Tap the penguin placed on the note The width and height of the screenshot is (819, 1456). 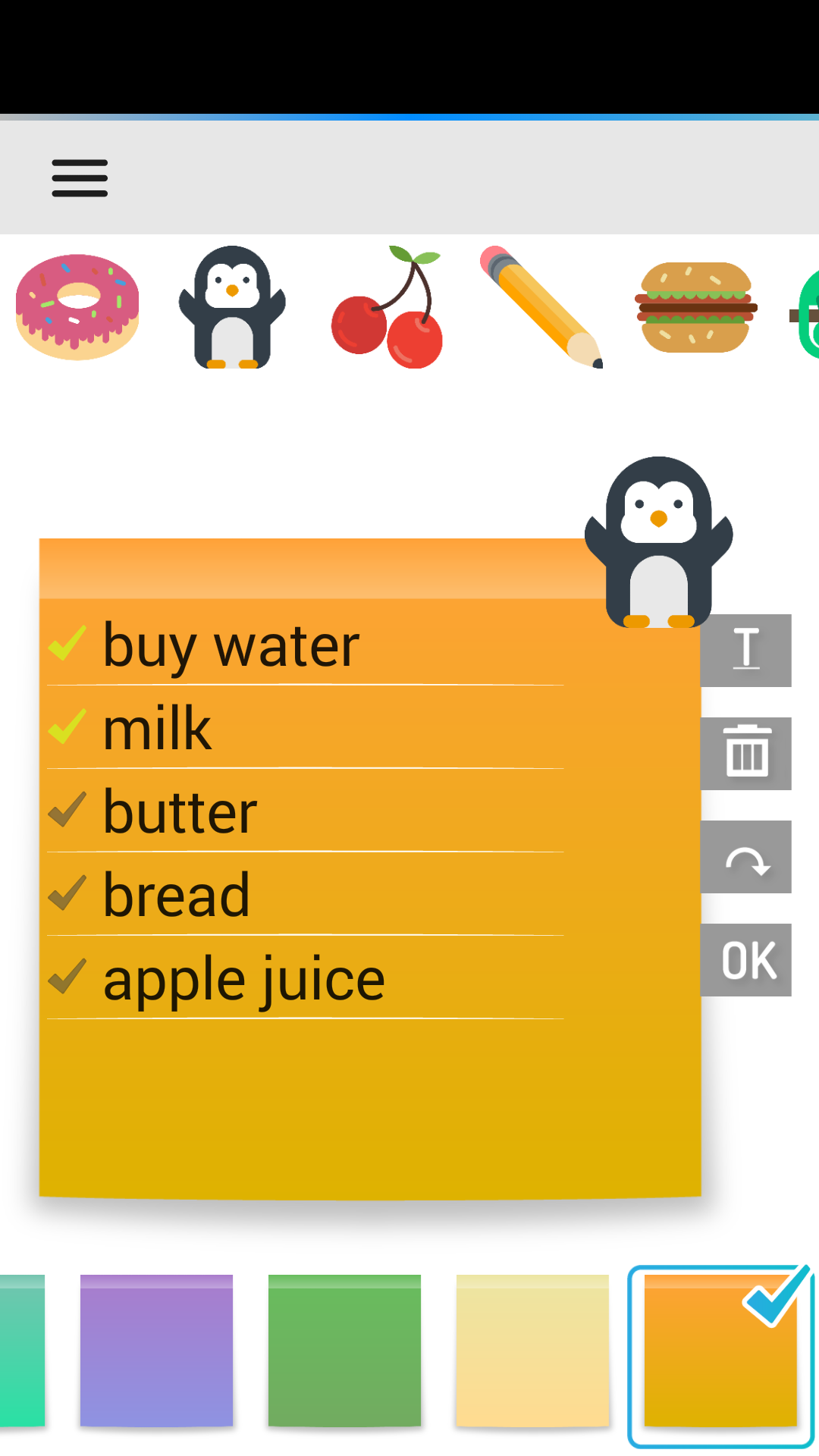[658, 542]
